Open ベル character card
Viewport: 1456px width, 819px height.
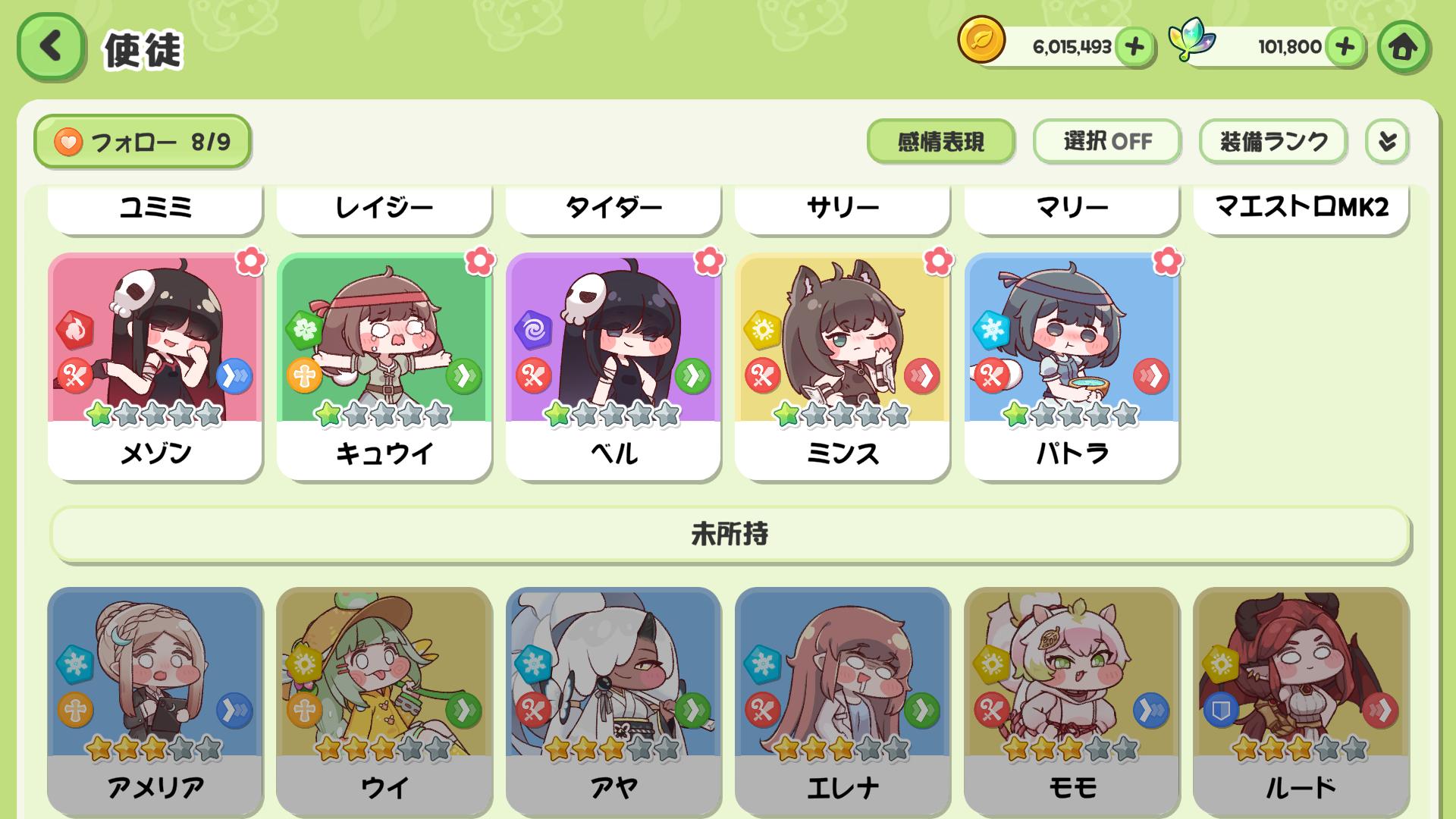tap(613, 367)
